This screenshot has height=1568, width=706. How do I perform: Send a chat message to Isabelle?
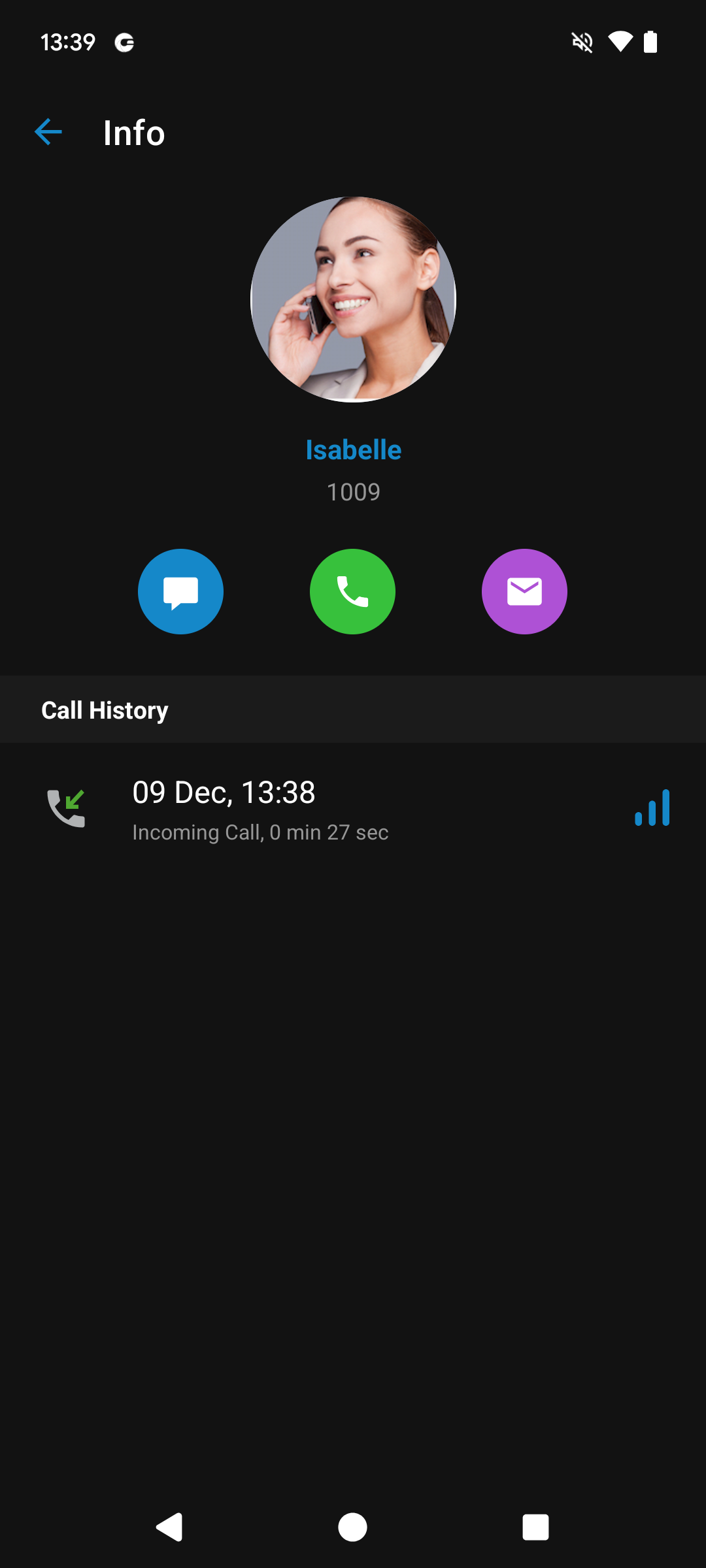[180, 591]
